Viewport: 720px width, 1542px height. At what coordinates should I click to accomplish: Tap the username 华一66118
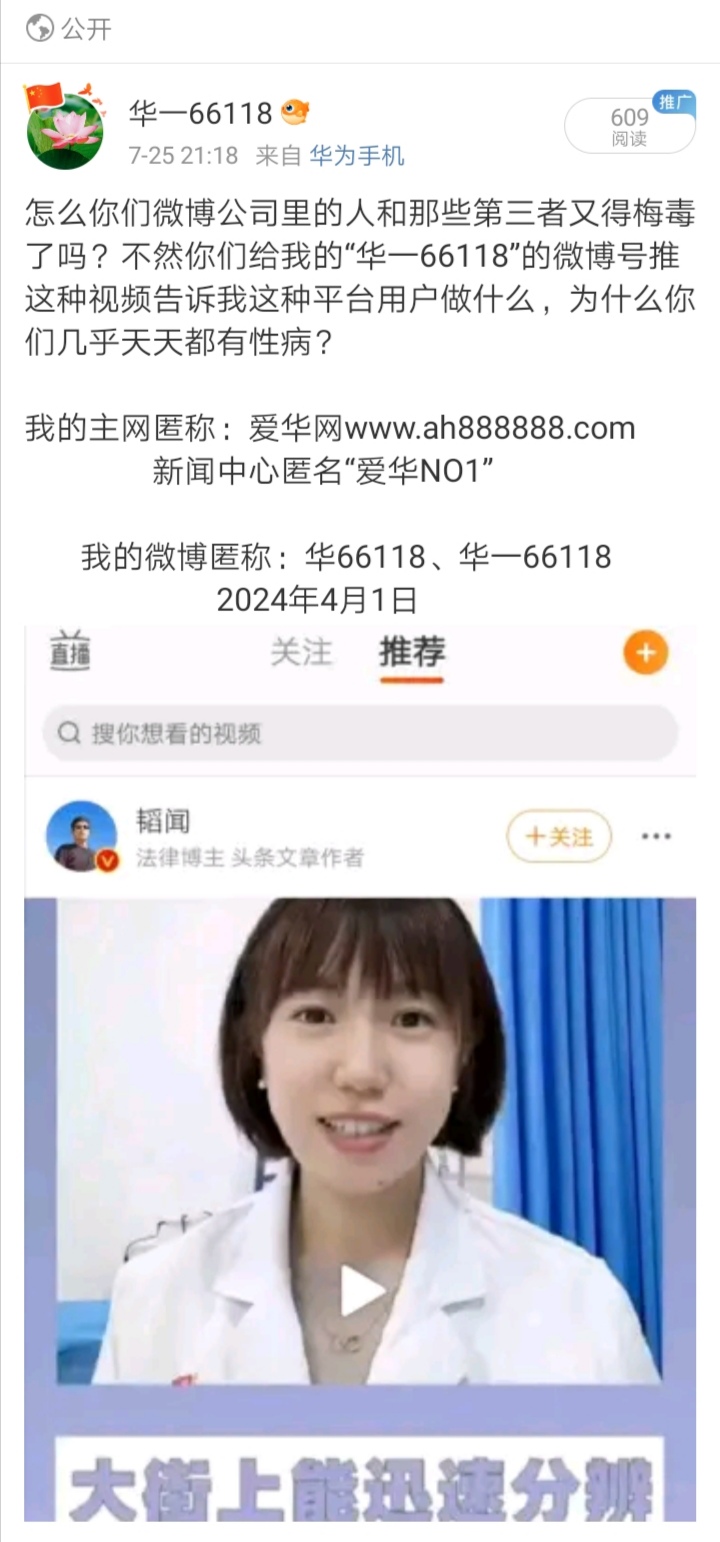point(200,114)
